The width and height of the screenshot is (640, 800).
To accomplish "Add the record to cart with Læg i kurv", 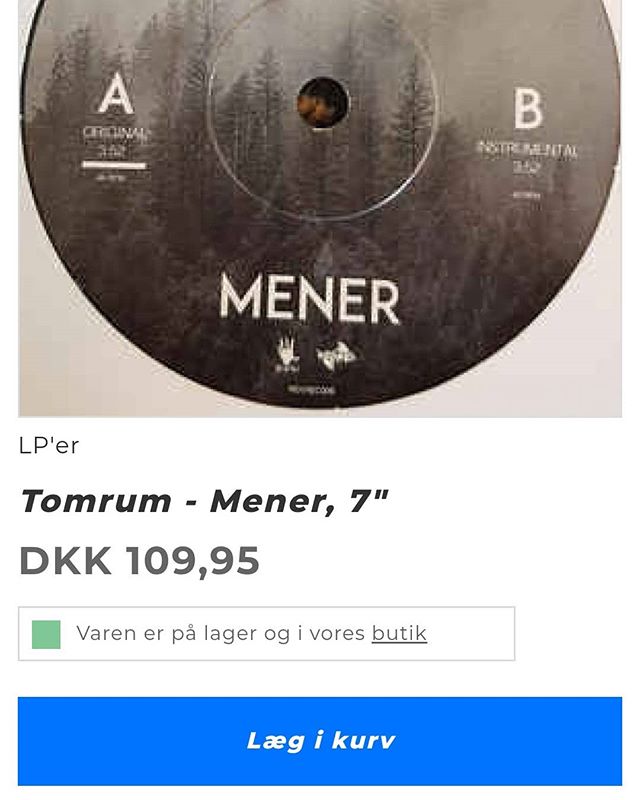I will pyautogui.click(x=320, y=741).
